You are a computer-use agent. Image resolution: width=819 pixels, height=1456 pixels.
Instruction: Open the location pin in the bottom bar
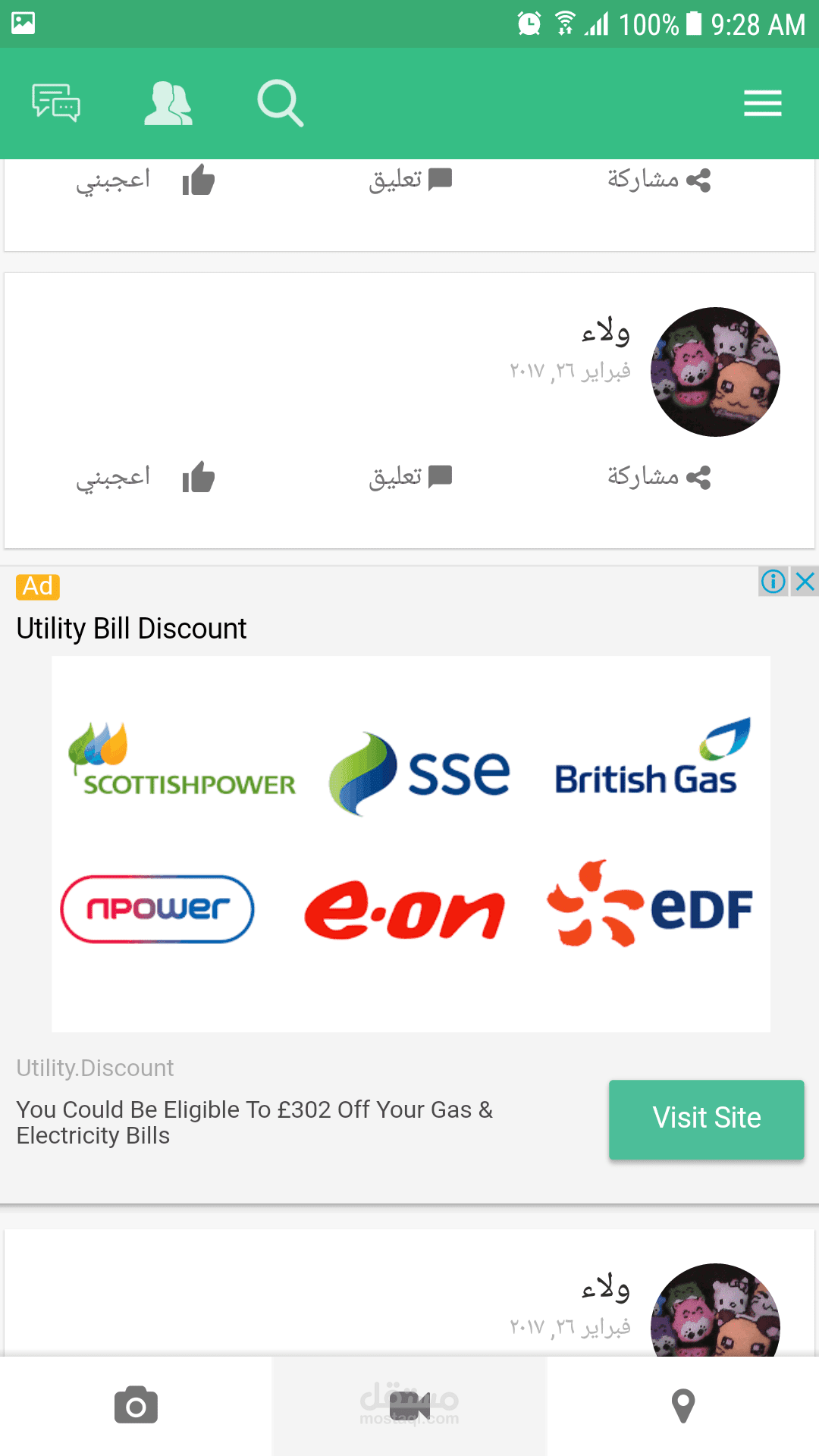coord(683,1406)
